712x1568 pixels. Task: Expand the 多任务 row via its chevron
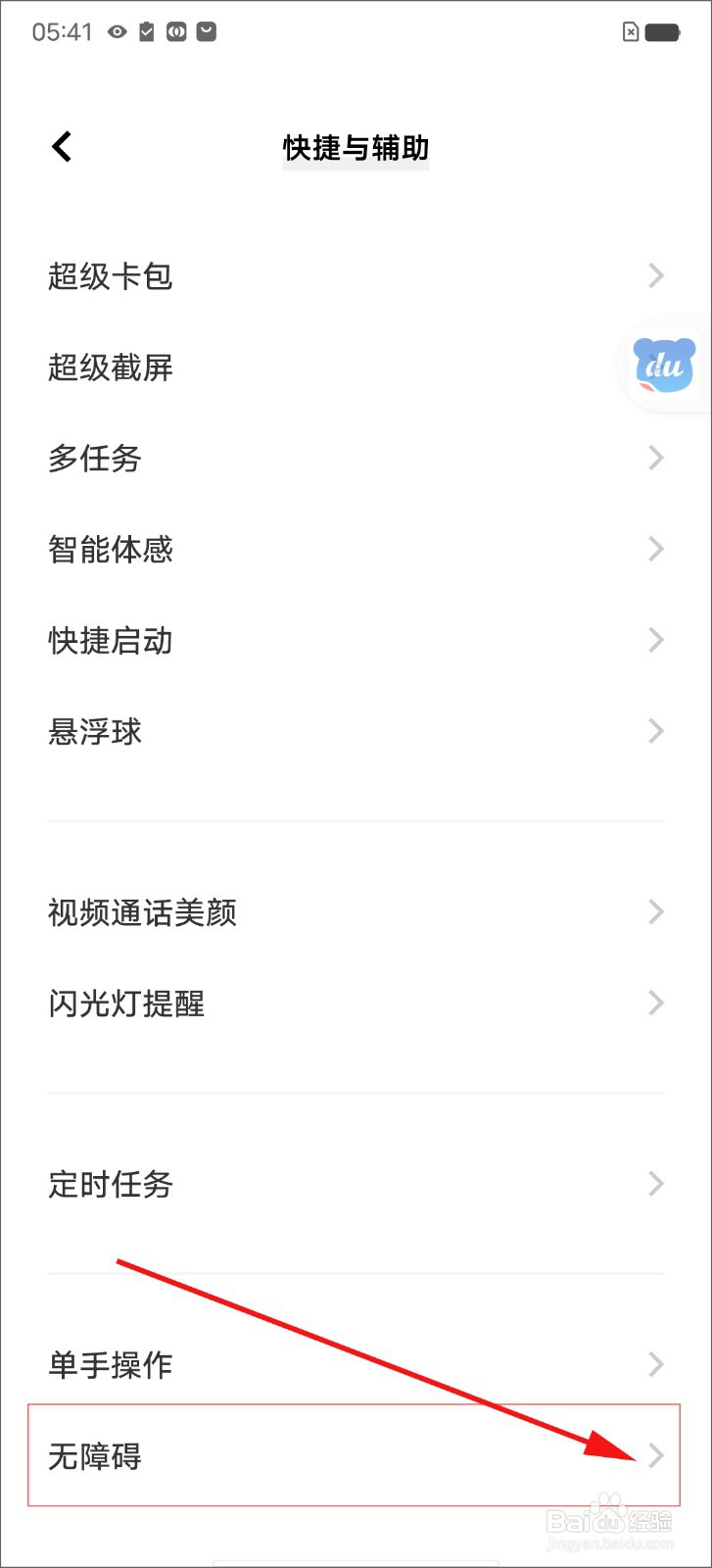[655, 458]
